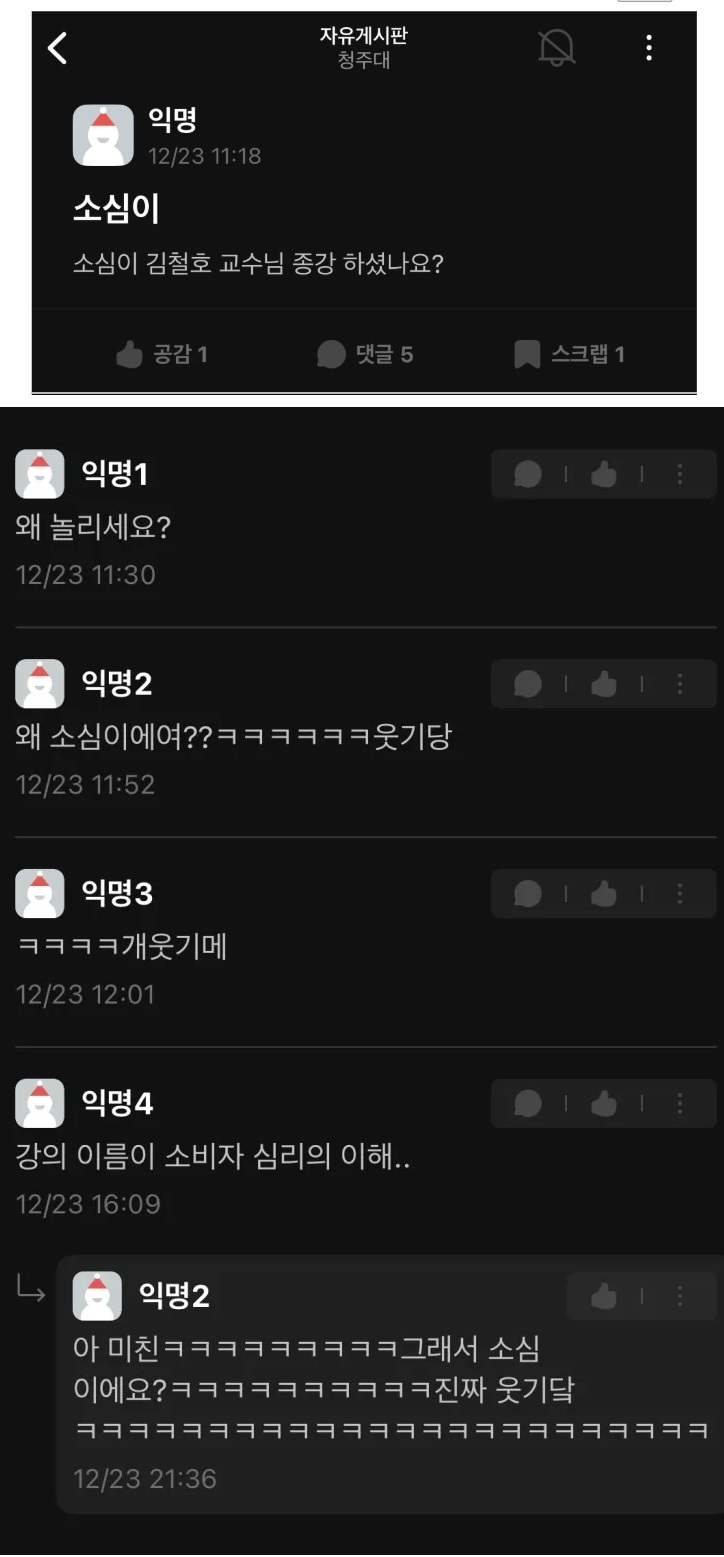724x1557 pixels.
Task: Like 익명2's nested reply '아 미친'
Action: 603,1297
